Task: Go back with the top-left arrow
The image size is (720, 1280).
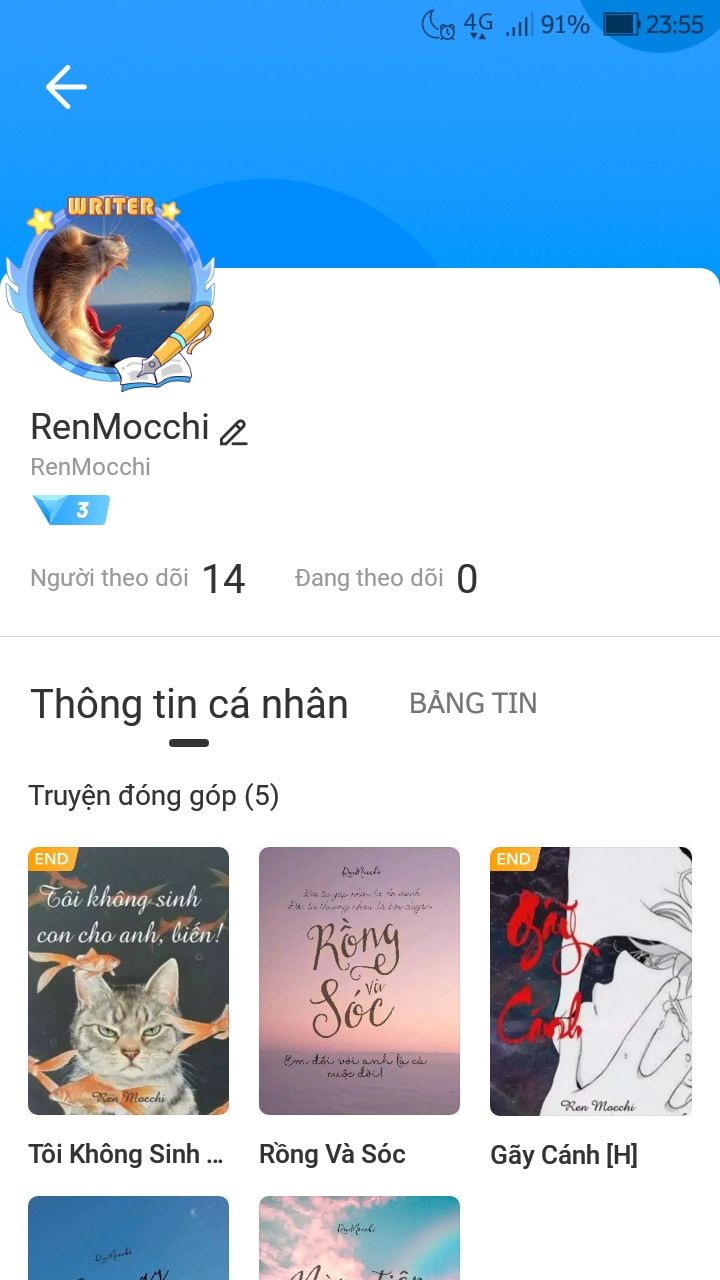Action: tap(66, 87)
